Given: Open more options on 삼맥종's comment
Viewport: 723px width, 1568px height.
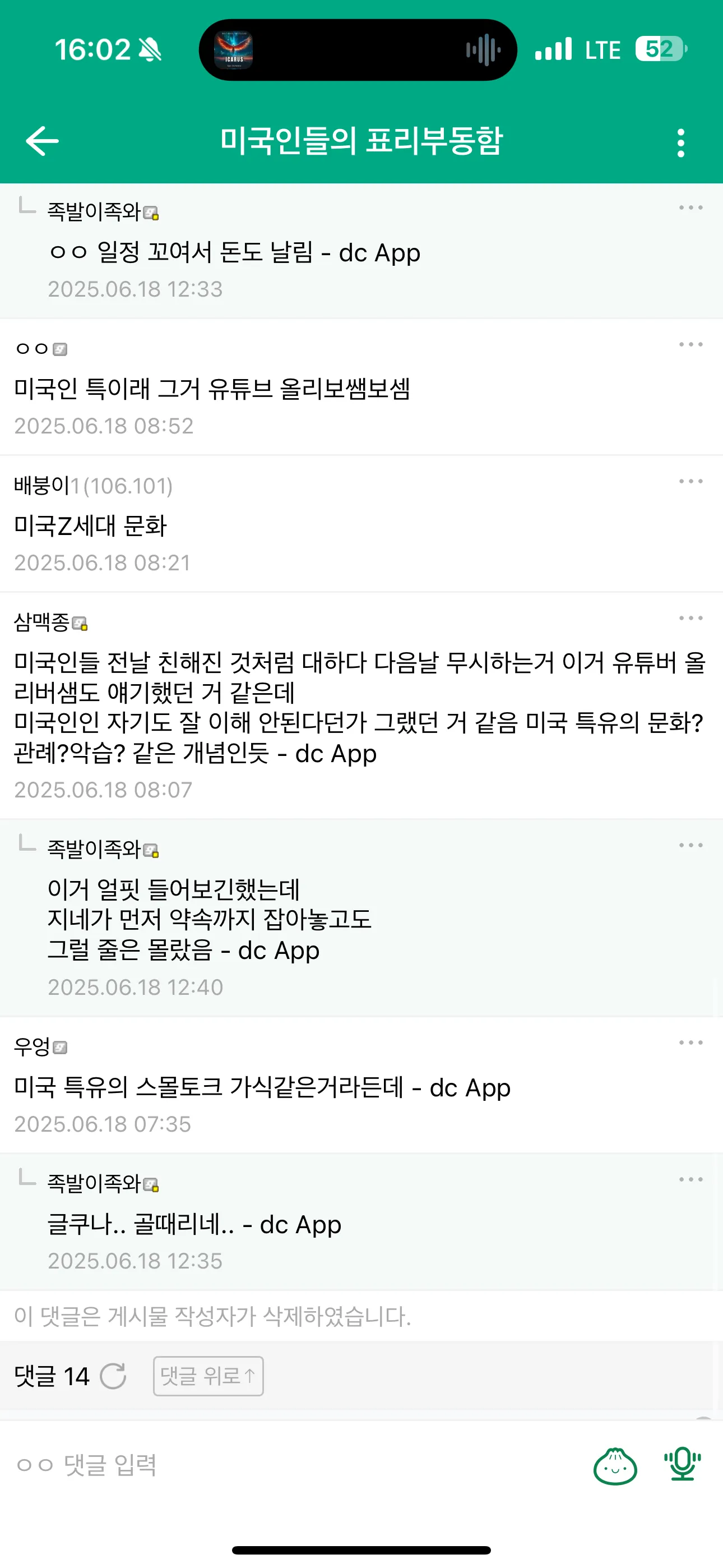Looking at the screenshot, I should 690,619.
